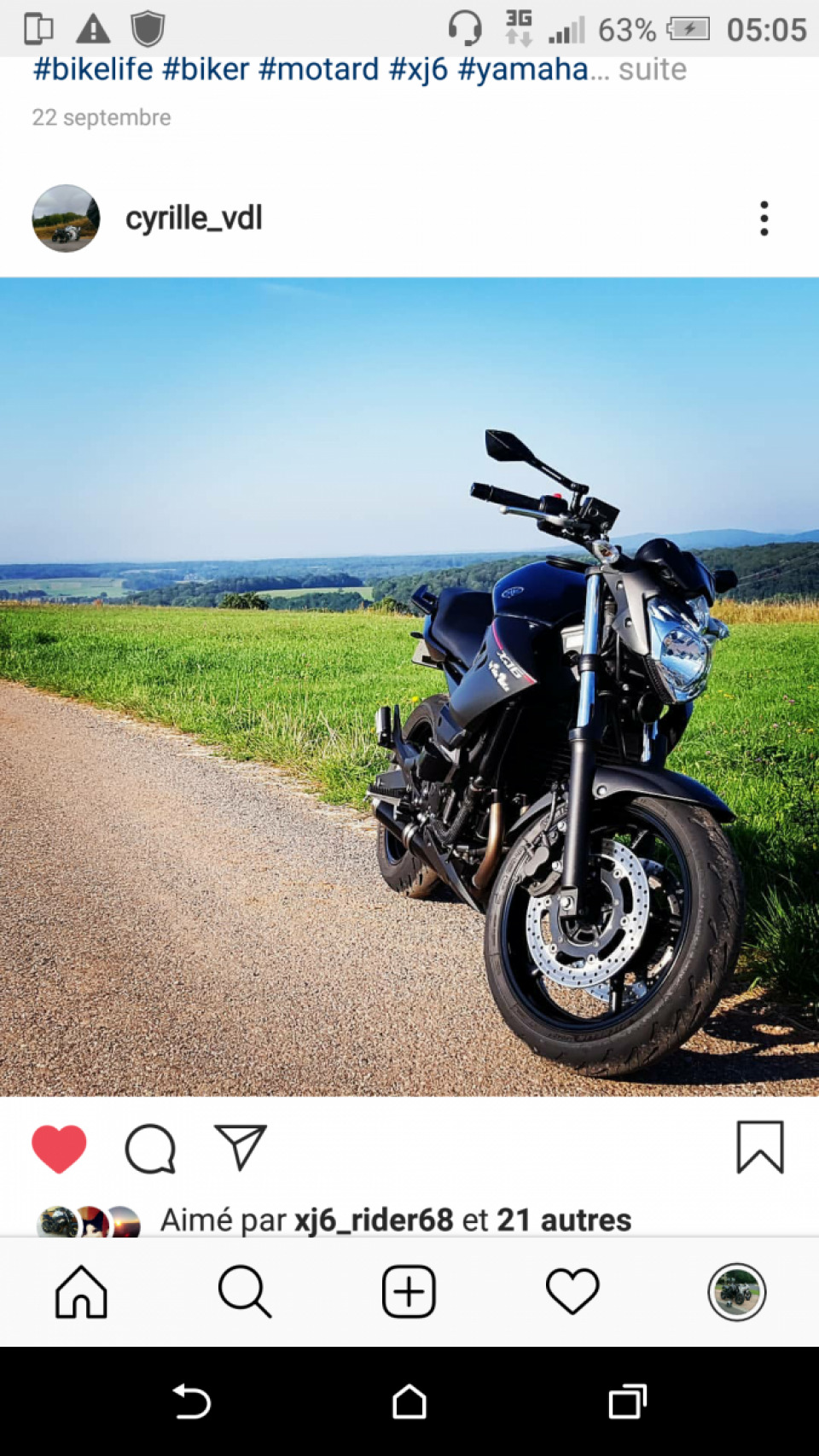Open the #xj6 hashtag
Viewport: 819px width, 1456px height.
(418, 70)
